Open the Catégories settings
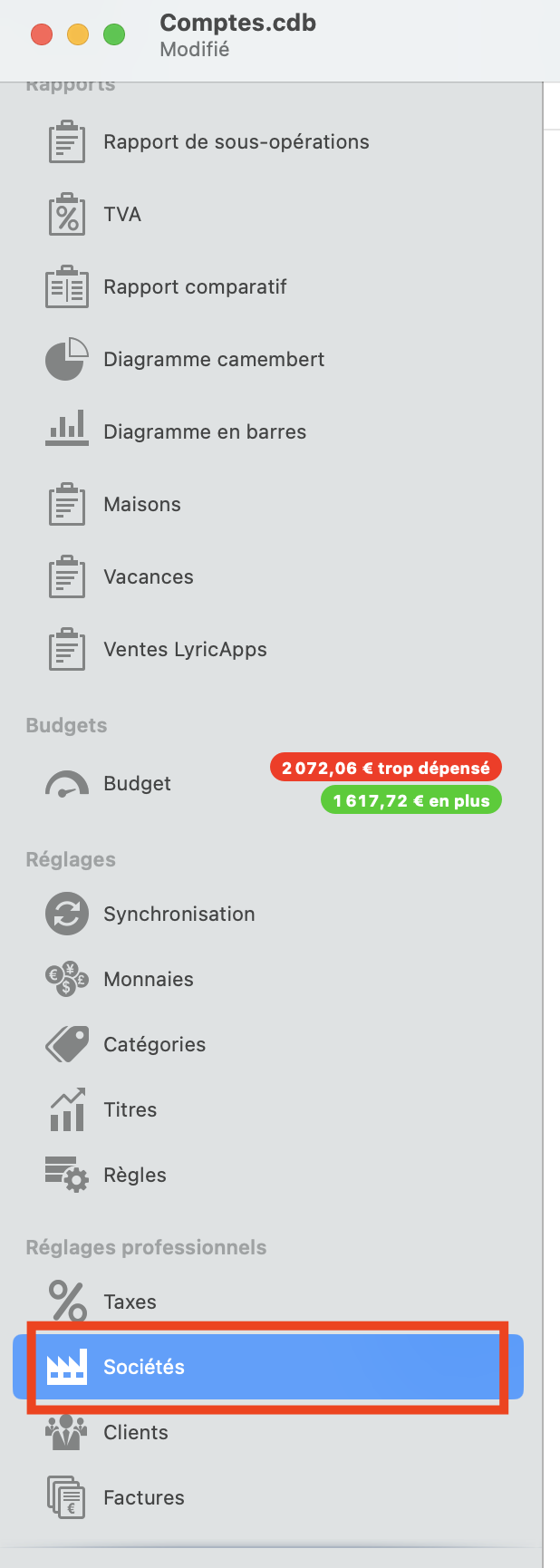This screenshot has height=1568, width=560. tap(154, 1045)
